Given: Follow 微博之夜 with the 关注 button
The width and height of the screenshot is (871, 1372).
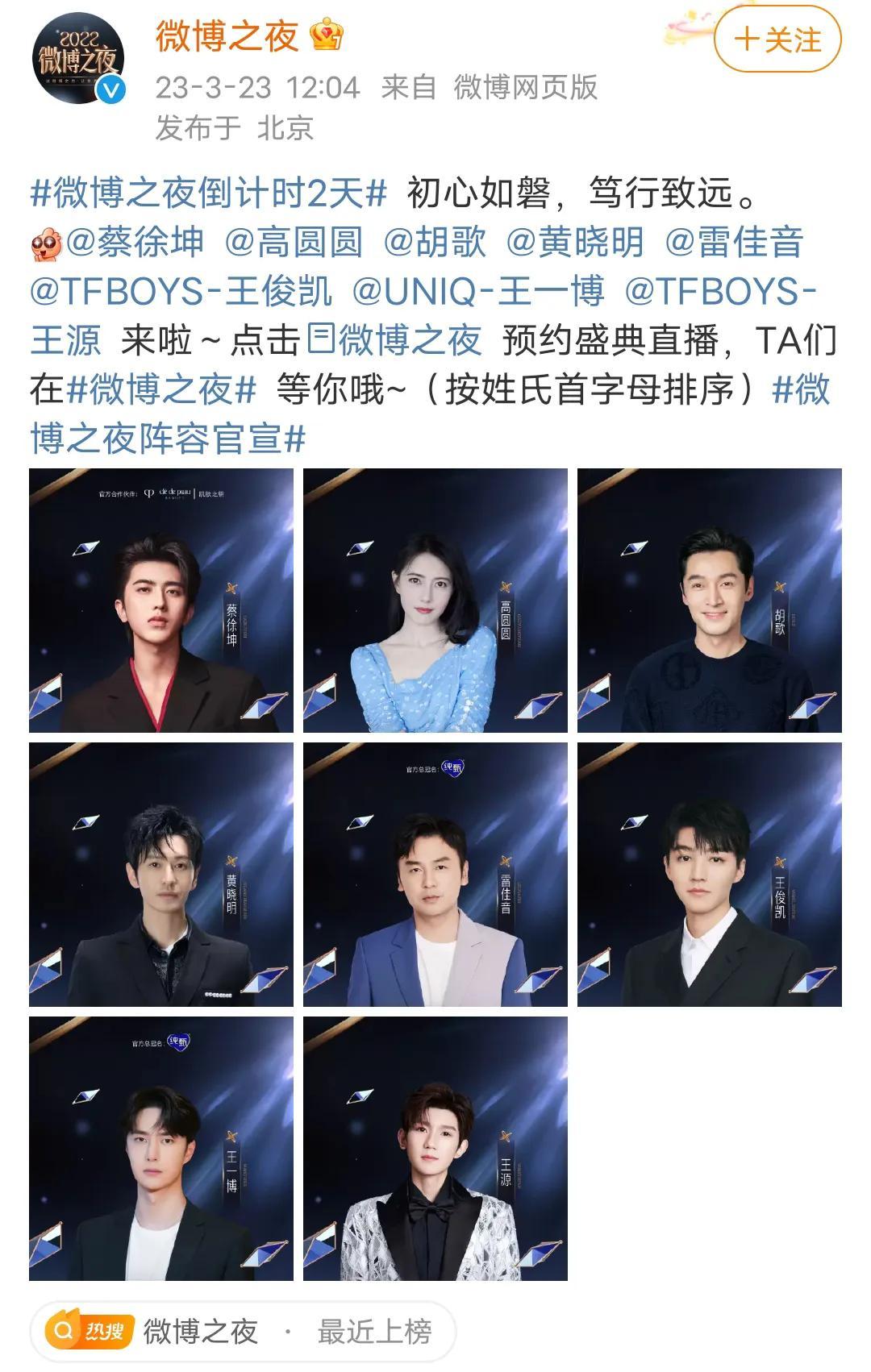Looking at the screenshot, I should click(x=777, y=39).
